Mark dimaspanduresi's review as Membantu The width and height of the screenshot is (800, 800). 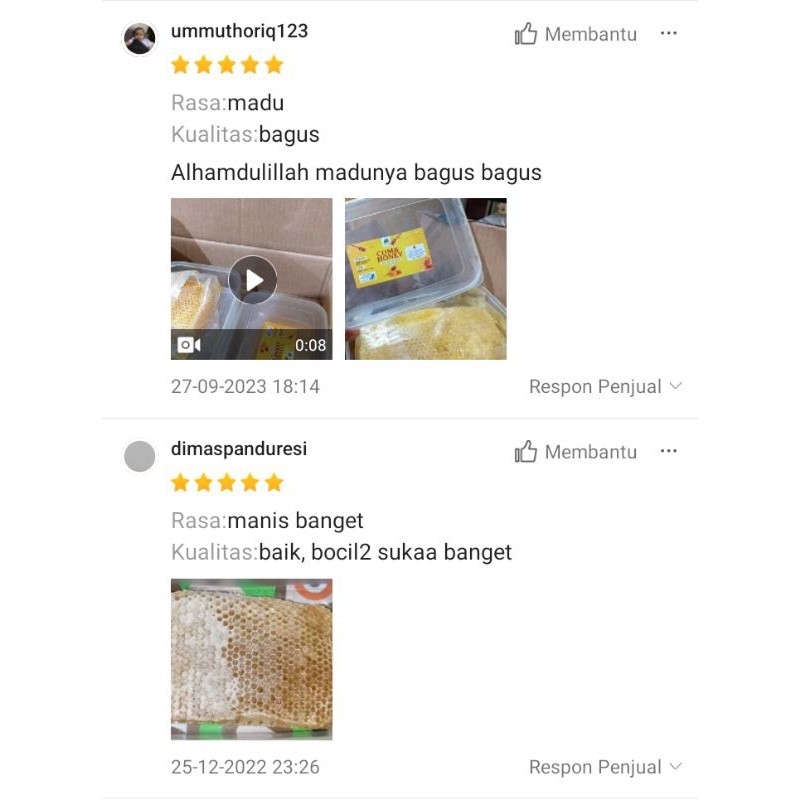click(576, 452)
